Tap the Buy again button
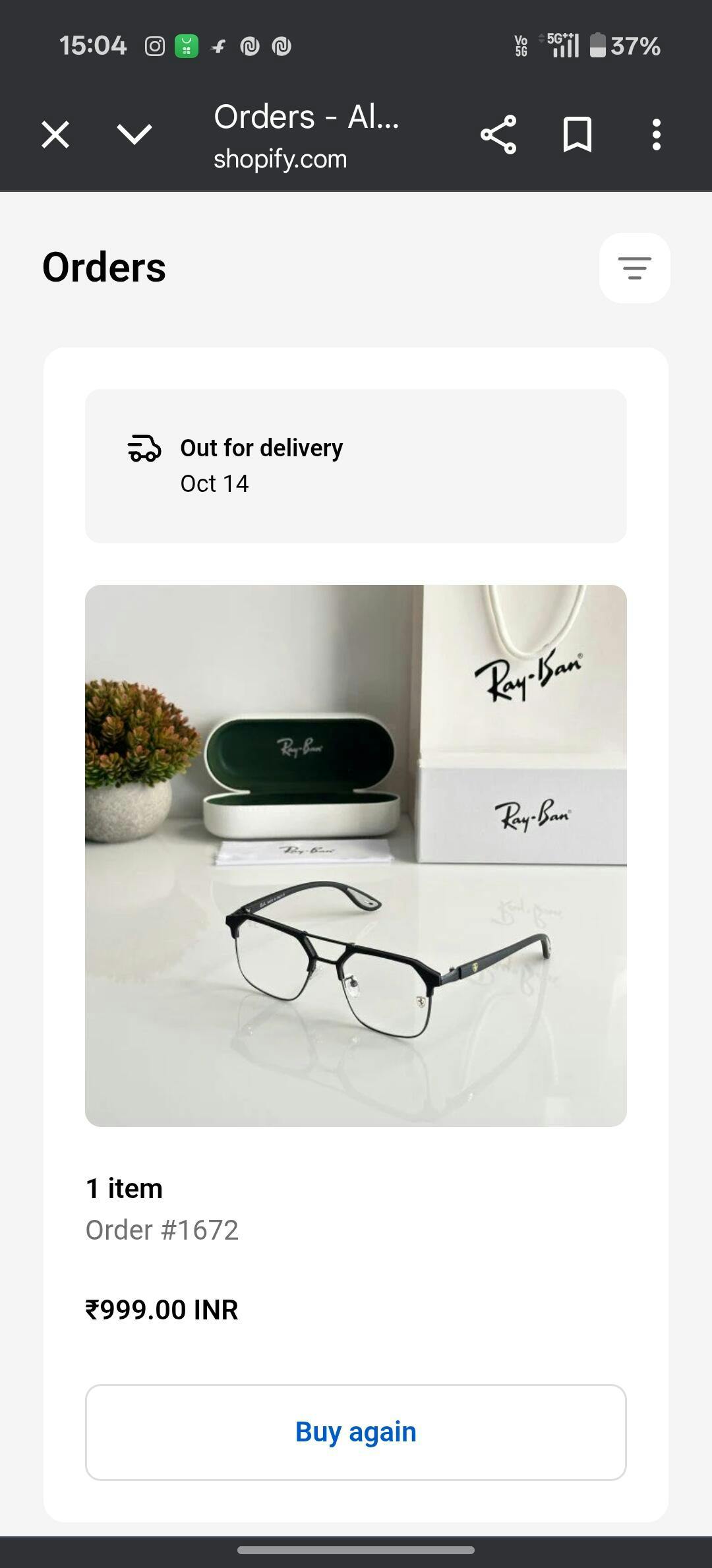Viewport: 712px width, 1568px height. point(355,1432)
